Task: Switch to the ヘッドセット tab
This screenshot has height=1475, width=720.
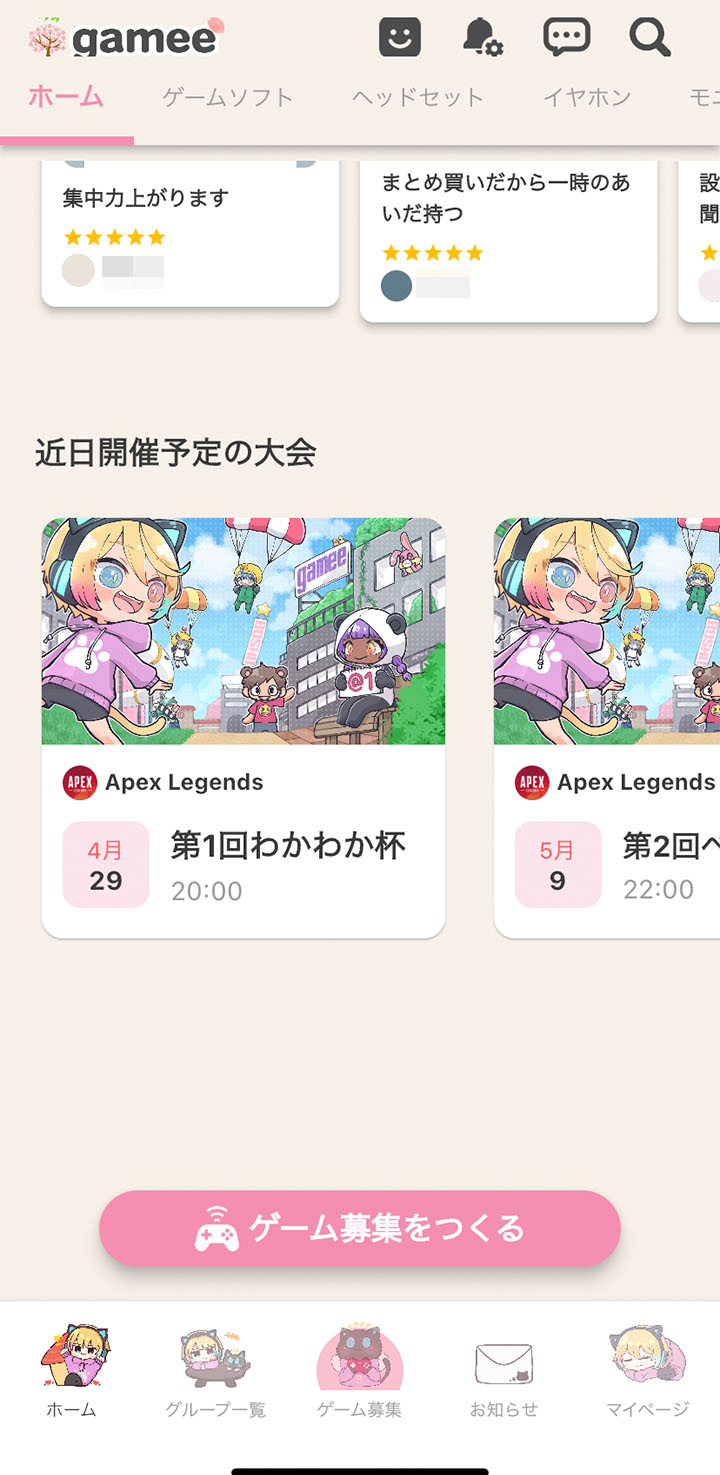Action: (417, 97)
